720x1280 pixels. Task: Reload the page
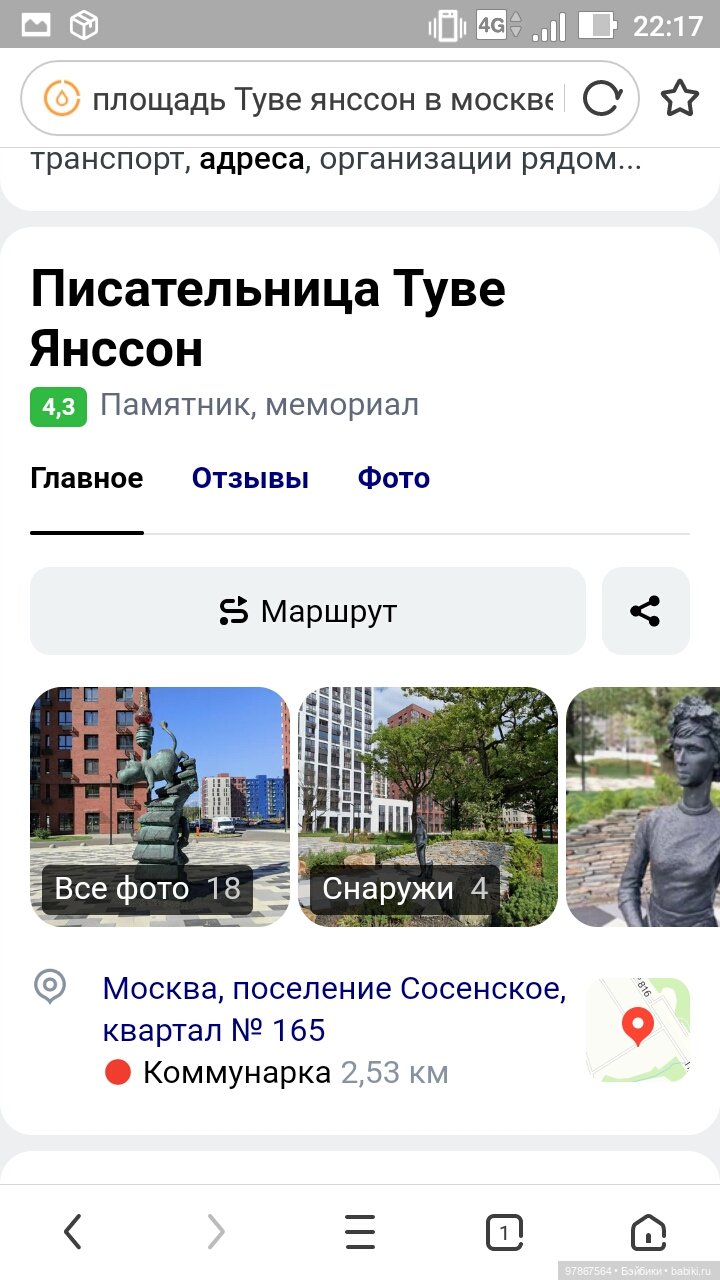[602, 99]
